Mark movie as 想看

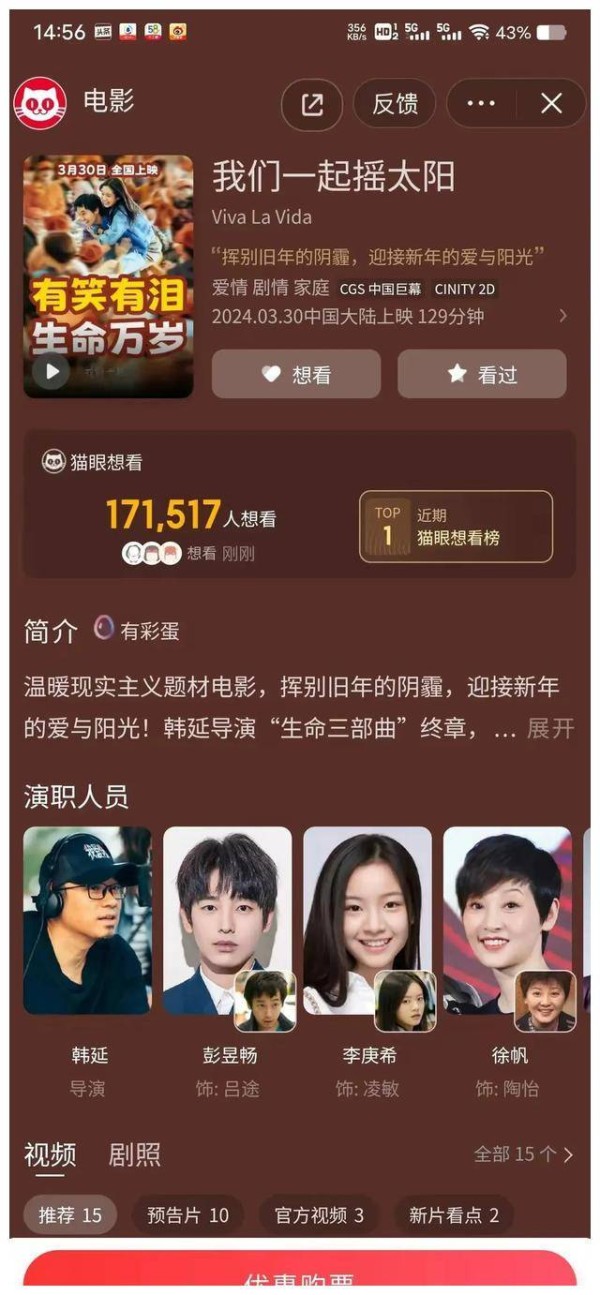tap(296, 374)
